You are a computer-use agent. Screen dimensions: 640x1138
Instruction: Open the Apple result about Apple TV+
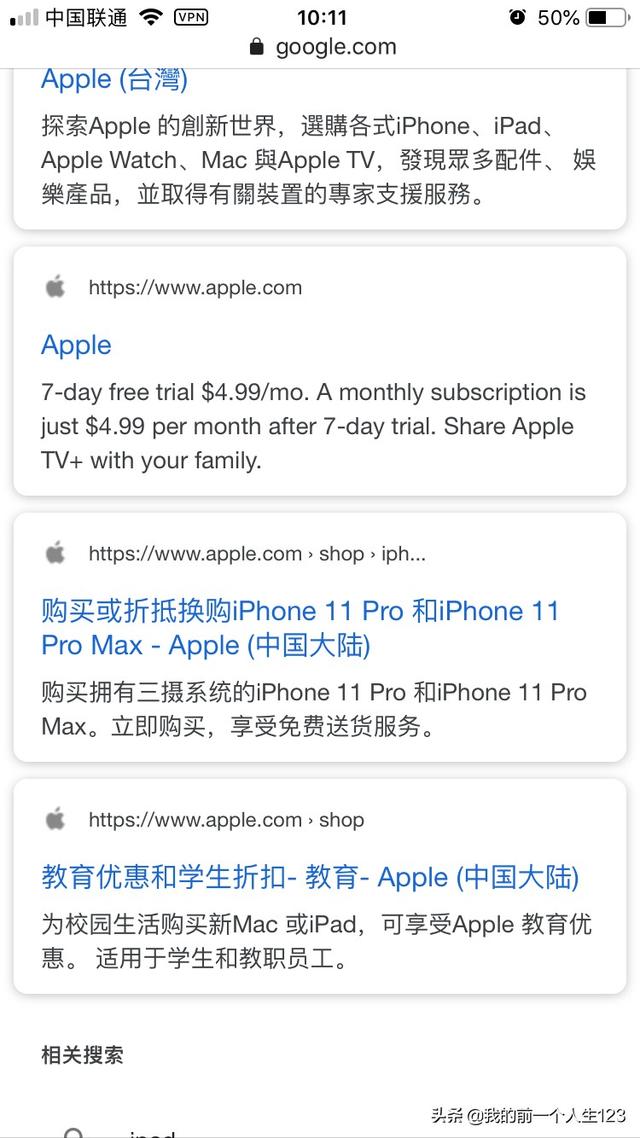coord(76,345)
